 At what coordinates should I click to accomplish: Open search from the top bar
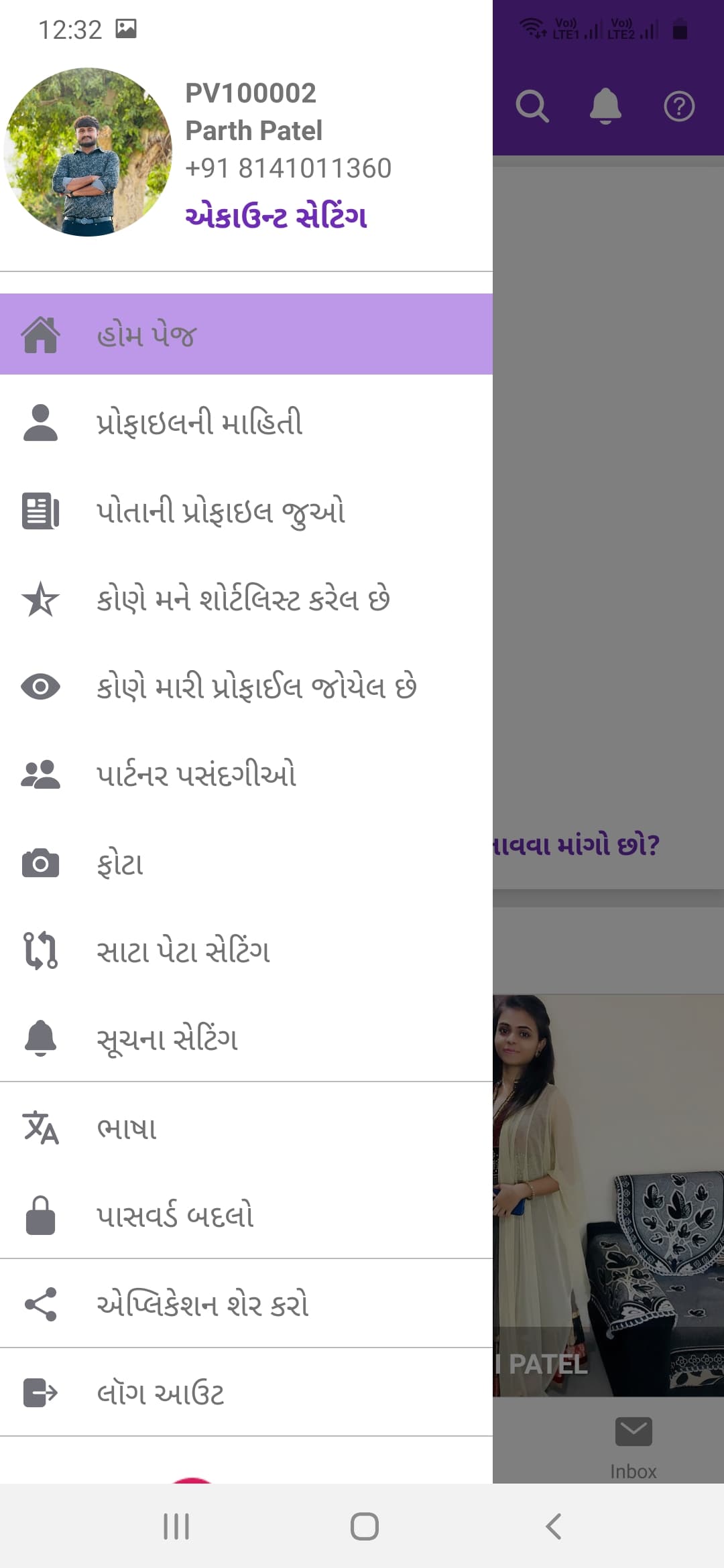(x=532, y=106)
